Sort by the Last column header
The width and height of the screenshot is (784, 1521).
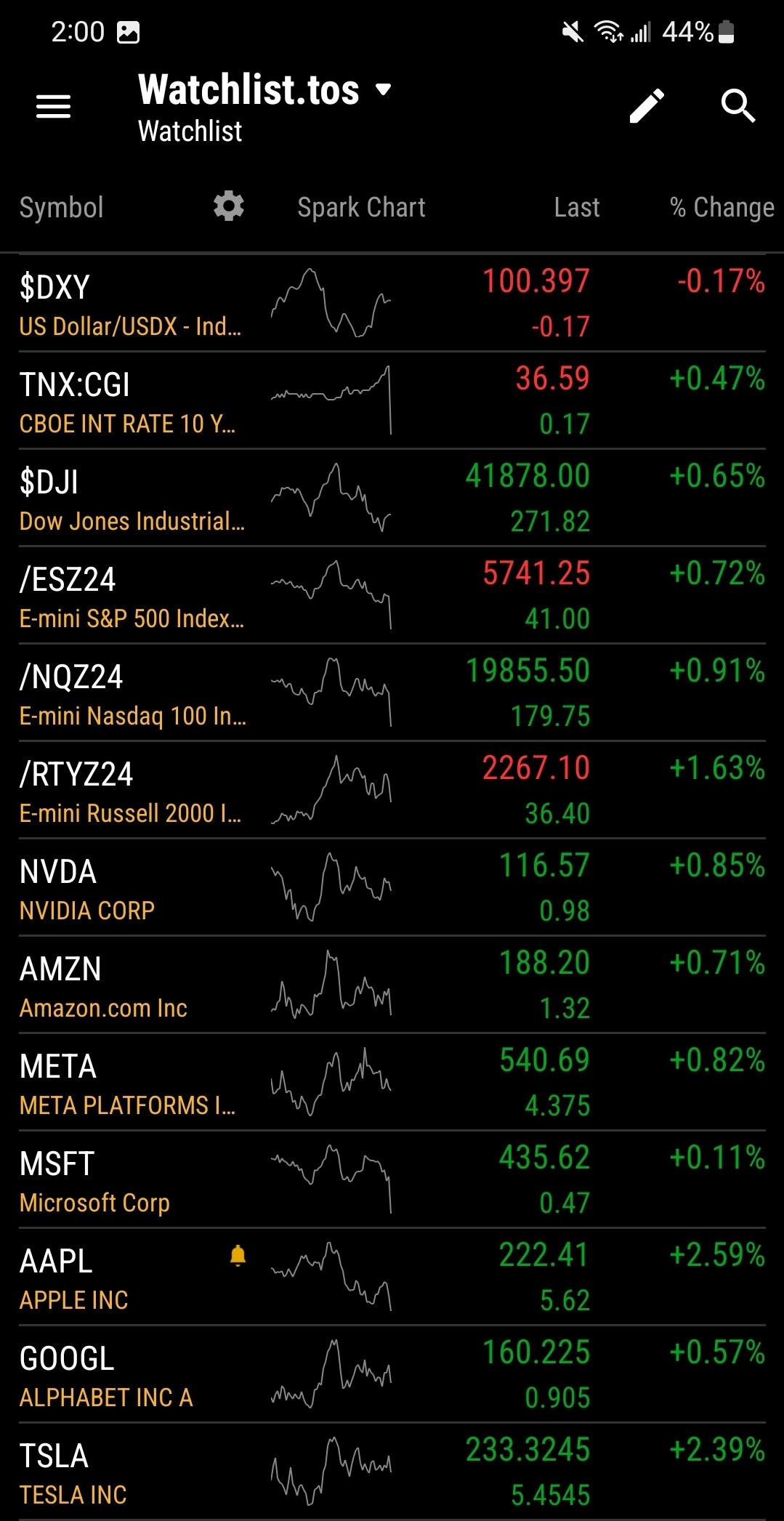(577, 207)
